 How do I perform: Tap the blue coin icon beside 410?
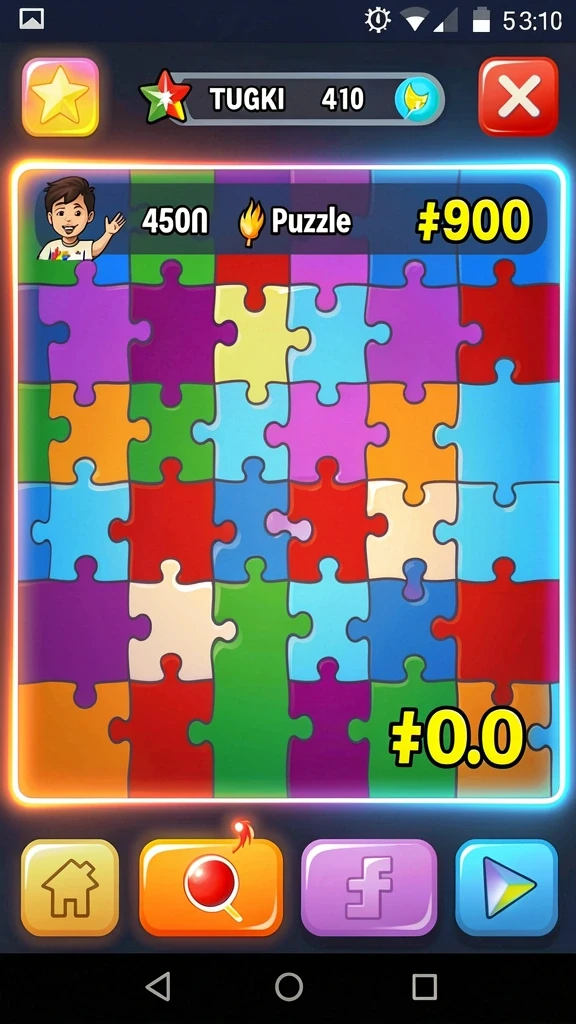(x=415, y=99)
